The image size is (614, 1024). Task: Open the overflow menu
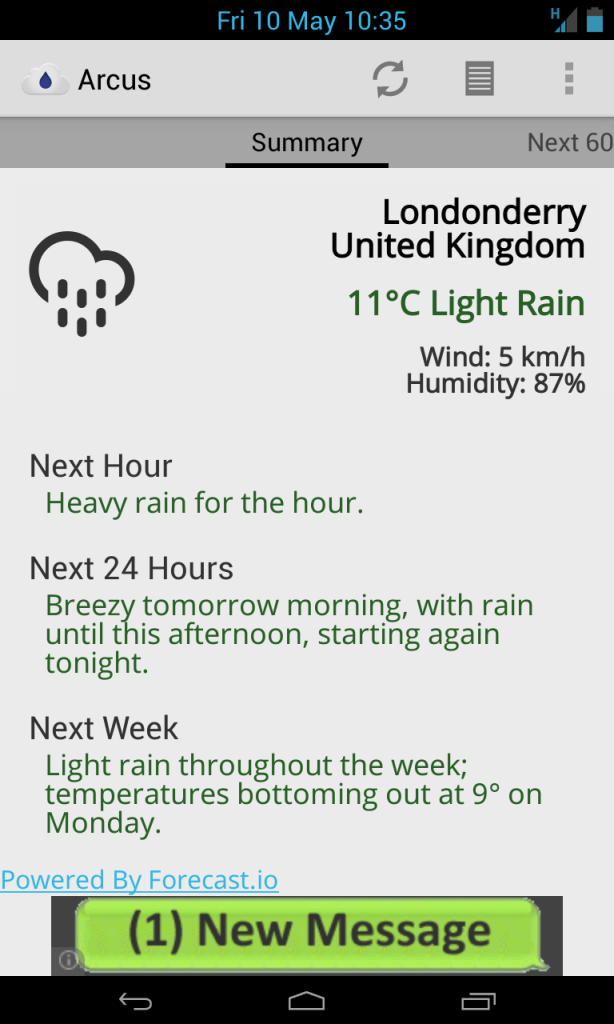click(568, 79)
